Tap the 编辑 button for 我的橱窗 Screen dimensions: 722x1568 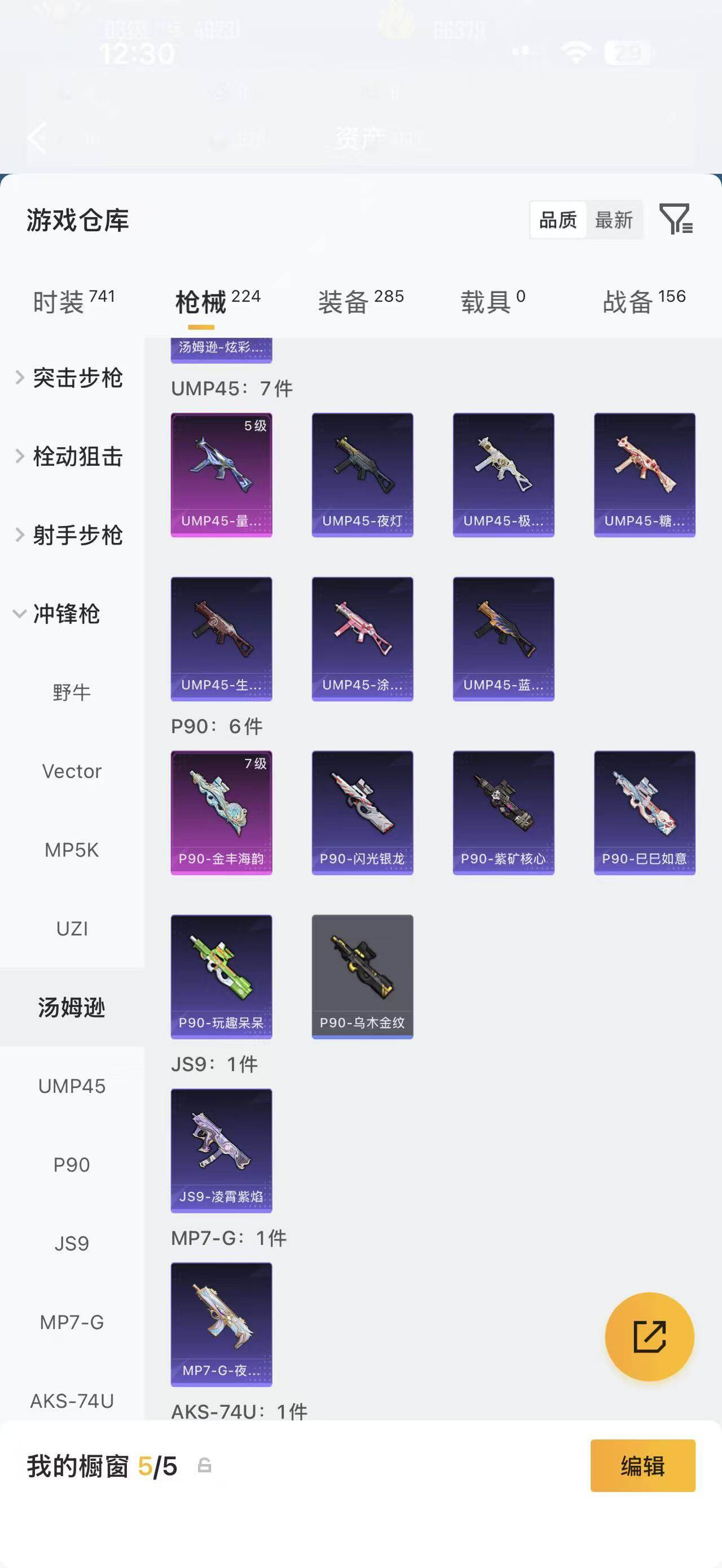pyautogui.click(x=643, y=1465)
